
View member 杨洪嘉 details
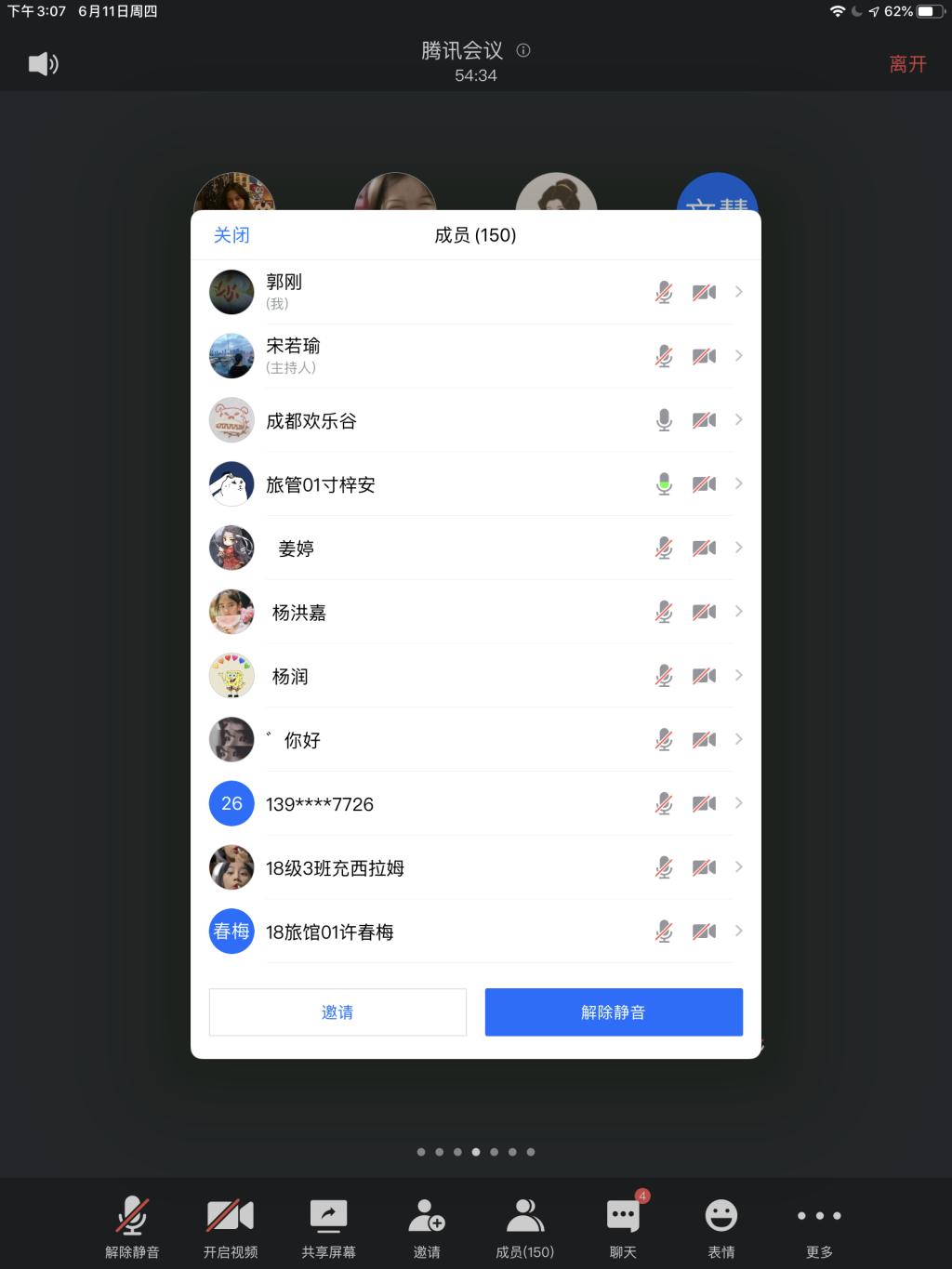click(x=474, y=612)
